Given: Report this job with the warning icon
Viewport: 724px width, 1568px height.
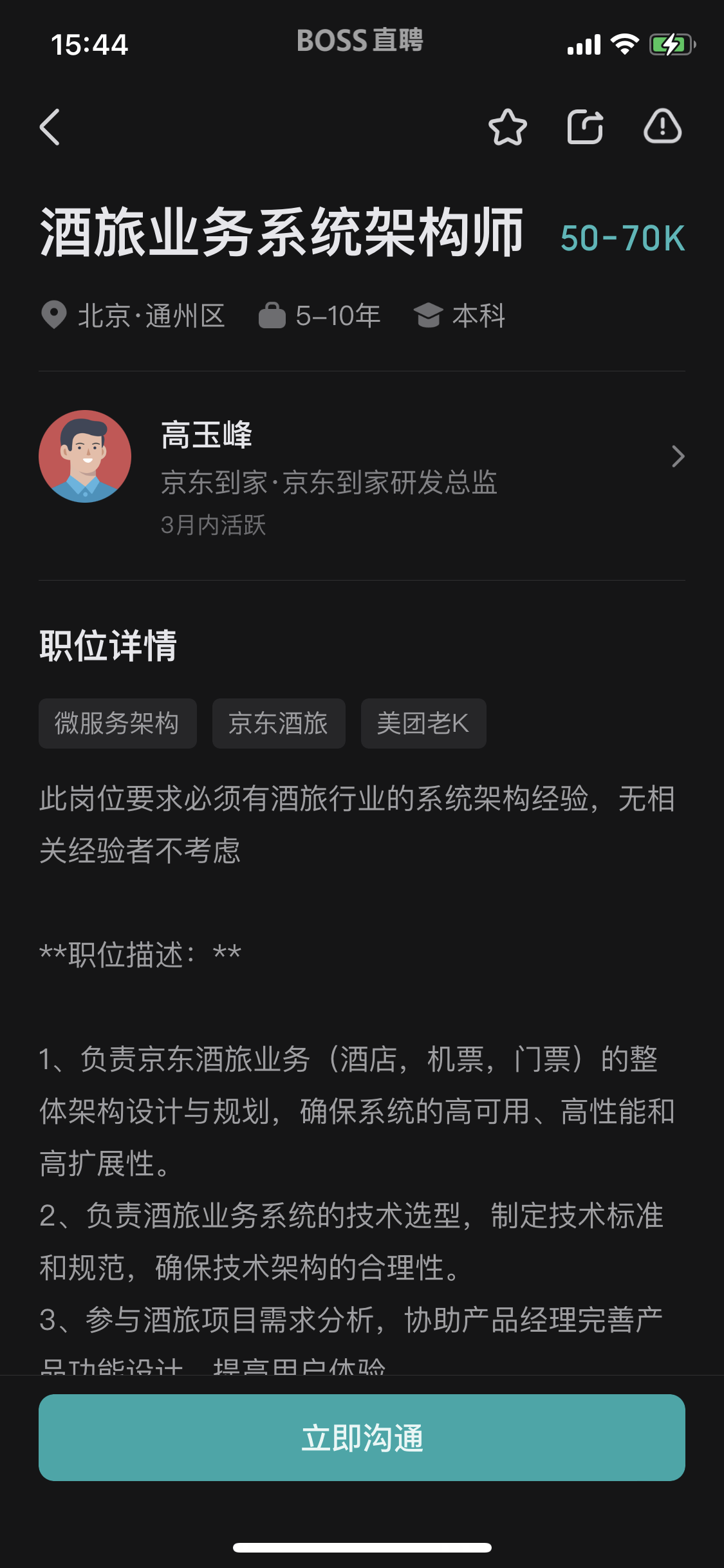Looking at the screenshot, I should click(662, 127).
